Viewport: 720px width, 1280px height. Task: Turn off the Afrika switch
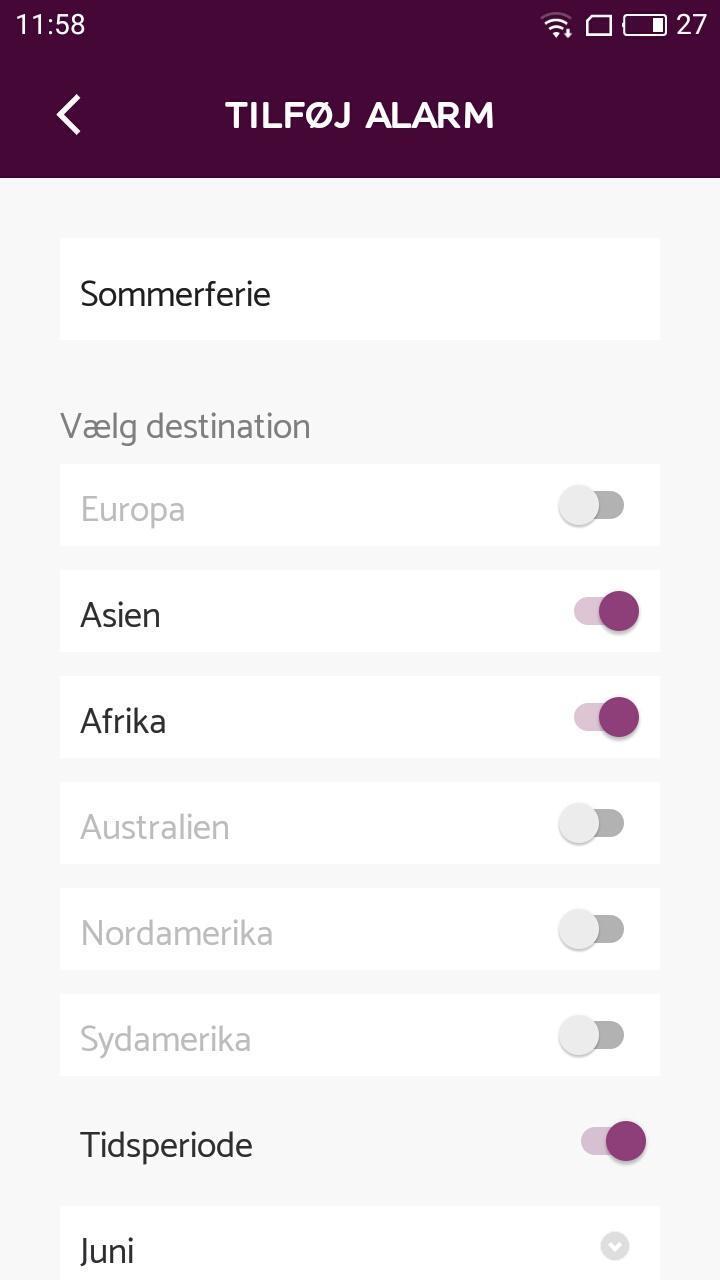coord(604,717)
